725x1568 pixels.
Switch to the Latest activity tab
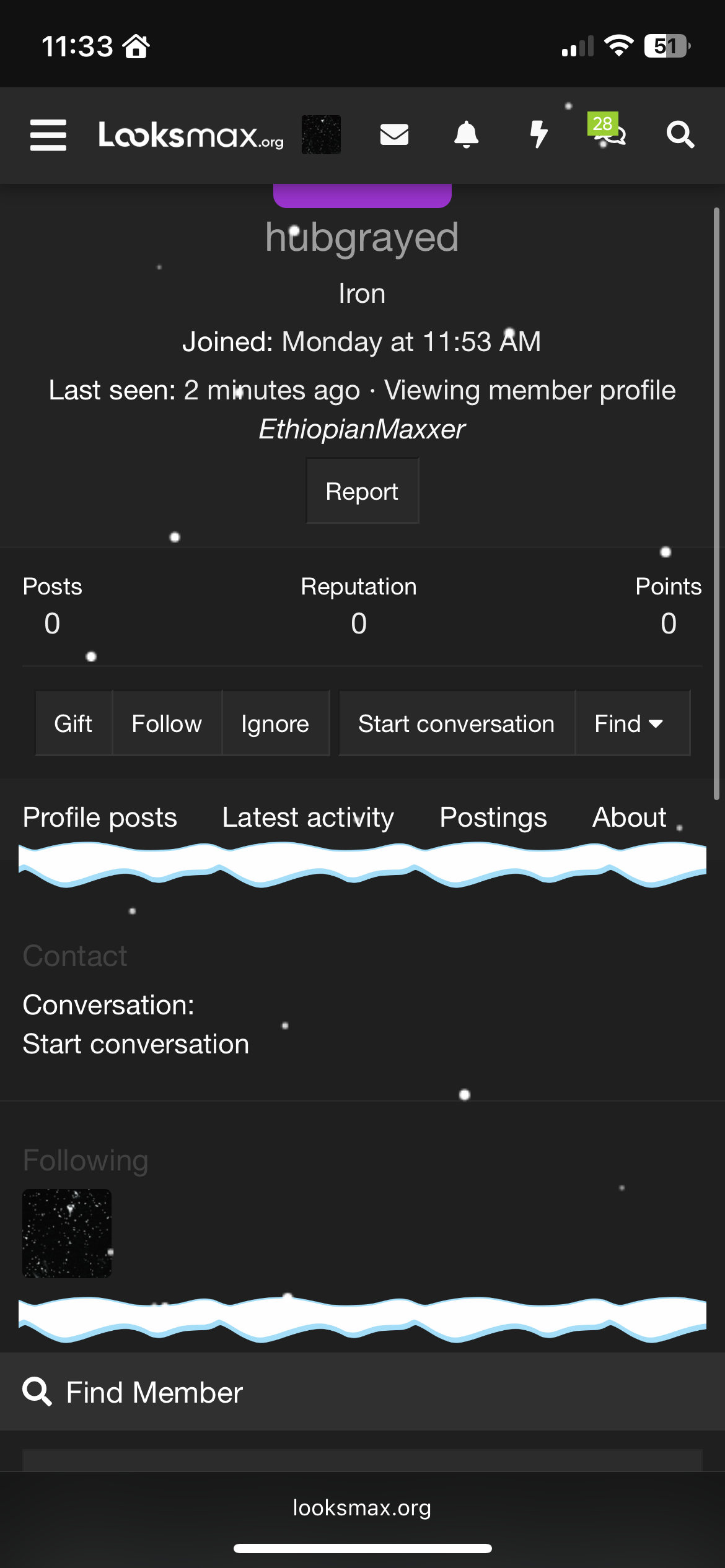tap(308, 817)
